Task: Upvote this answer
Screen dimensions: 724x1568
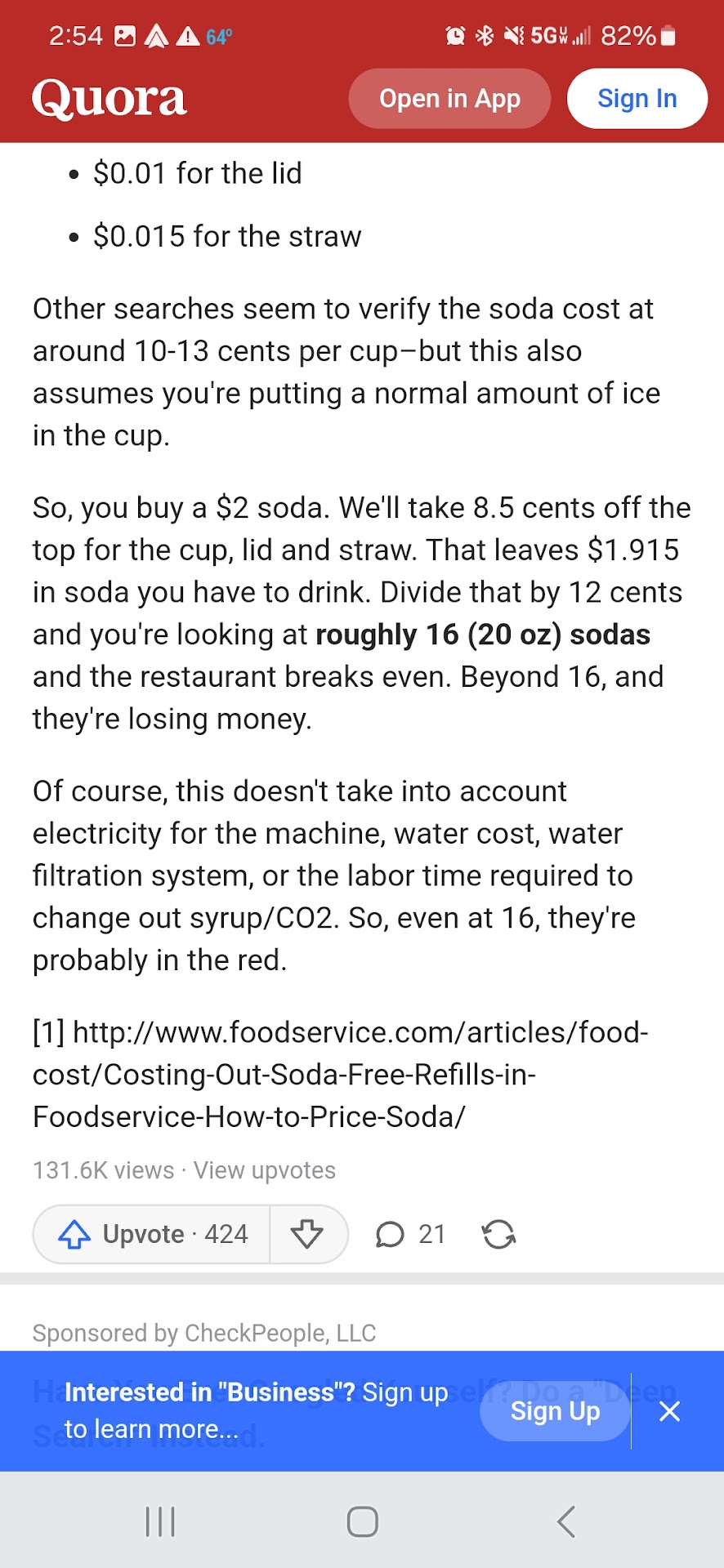Action: (x=152, y=1234)
